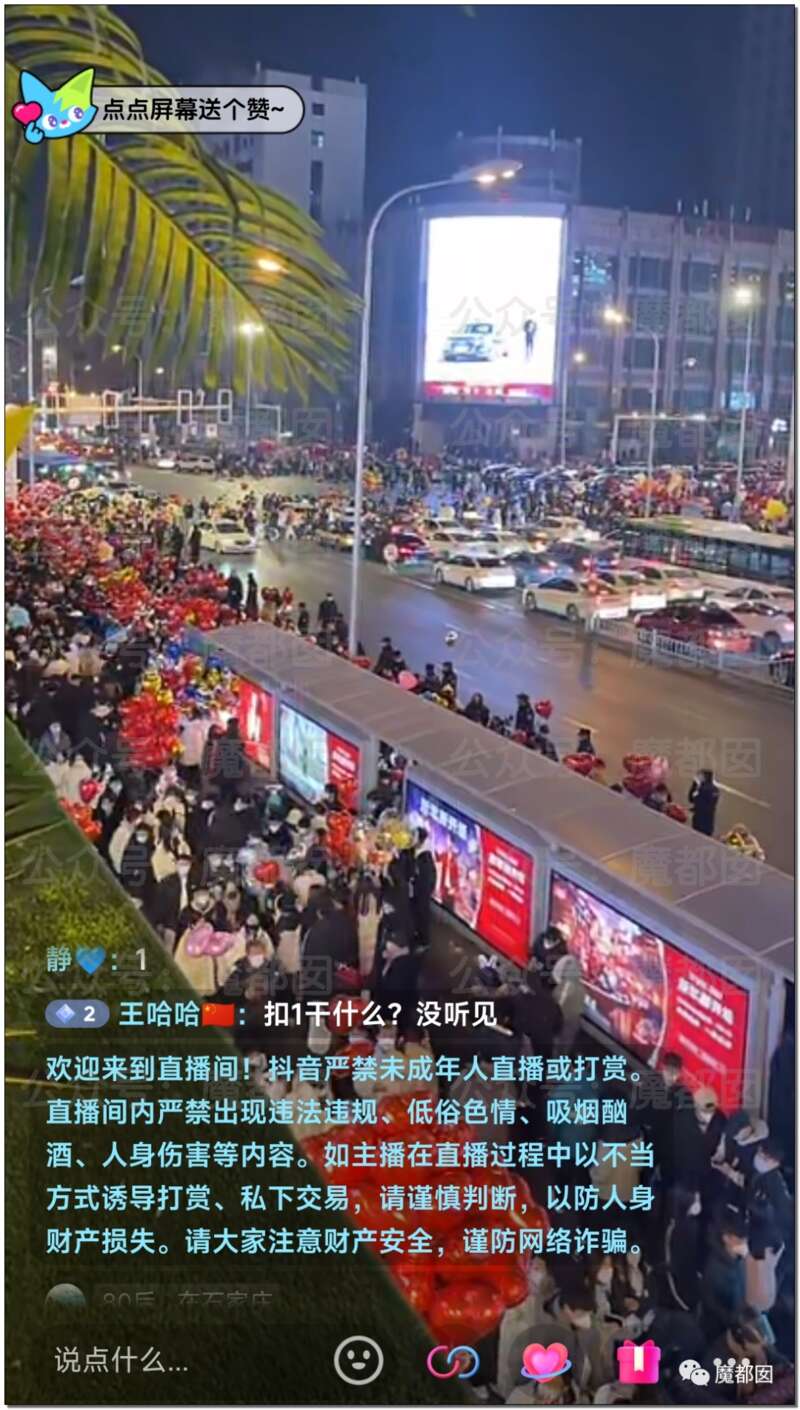Send a like with the pink heart icon

(545, 1361)
